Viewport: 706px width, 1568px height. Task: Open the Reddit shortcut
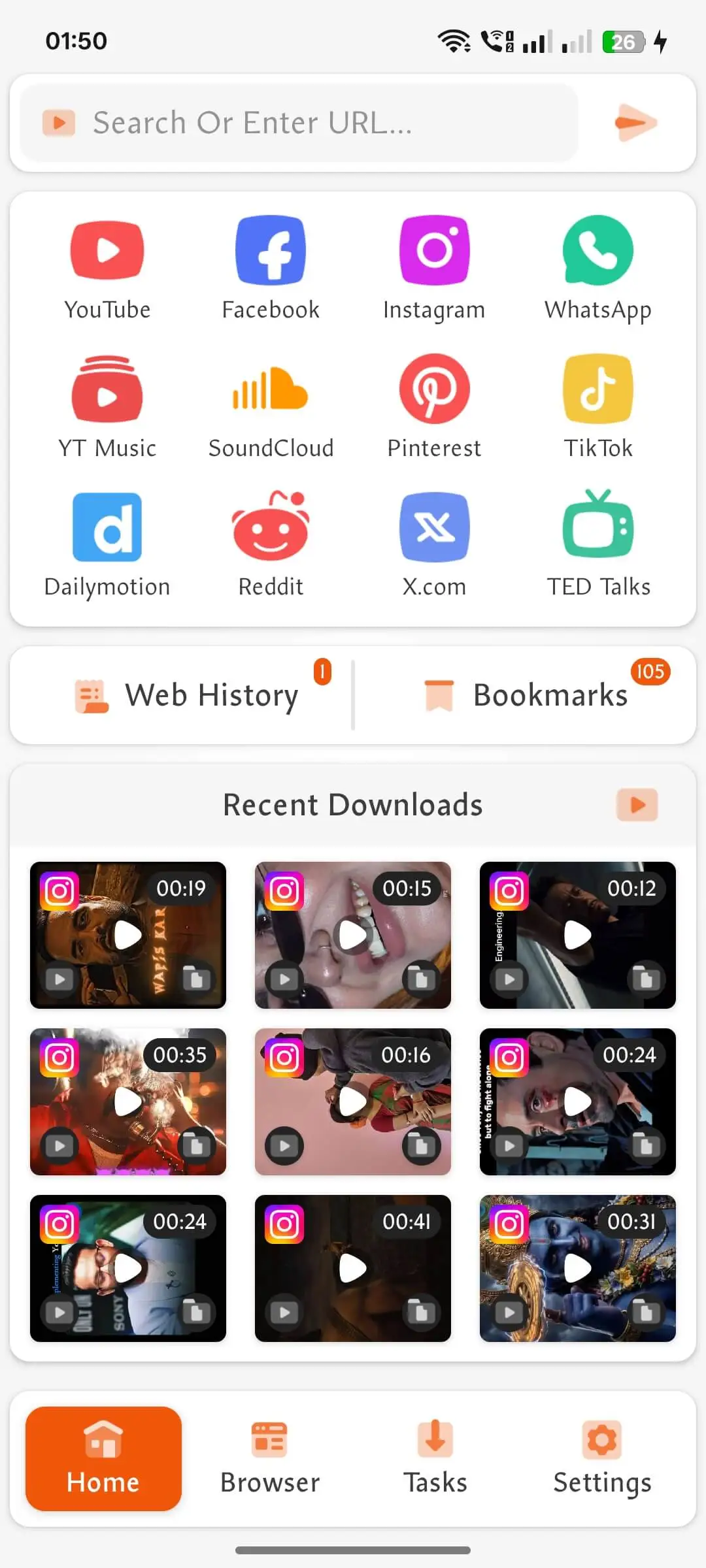tap(271, 542)
